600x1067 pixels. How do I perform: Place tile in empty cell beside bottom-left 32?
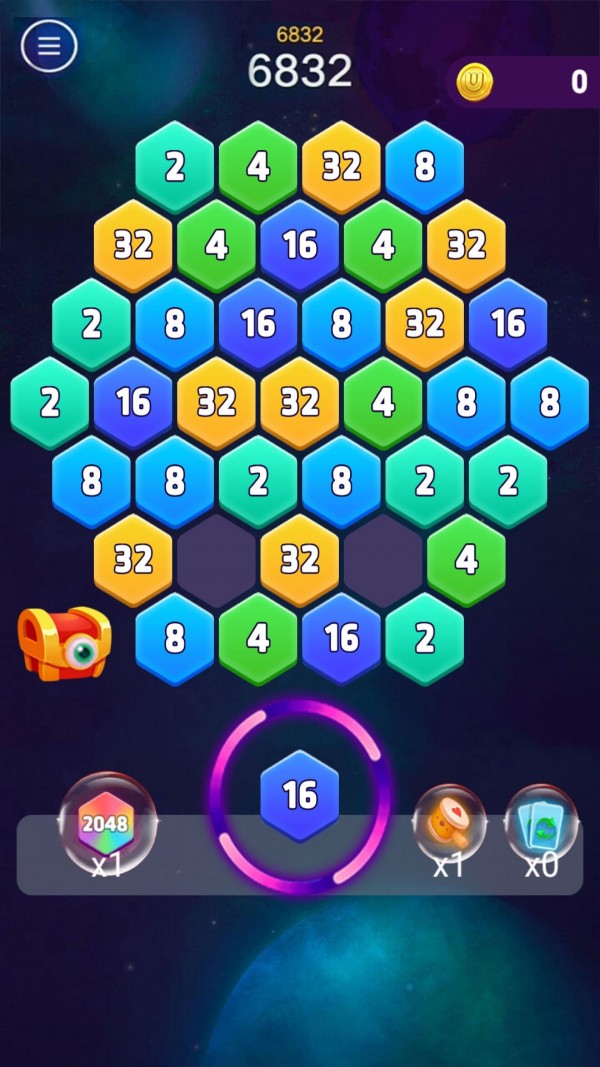click(x=216, y=561)
